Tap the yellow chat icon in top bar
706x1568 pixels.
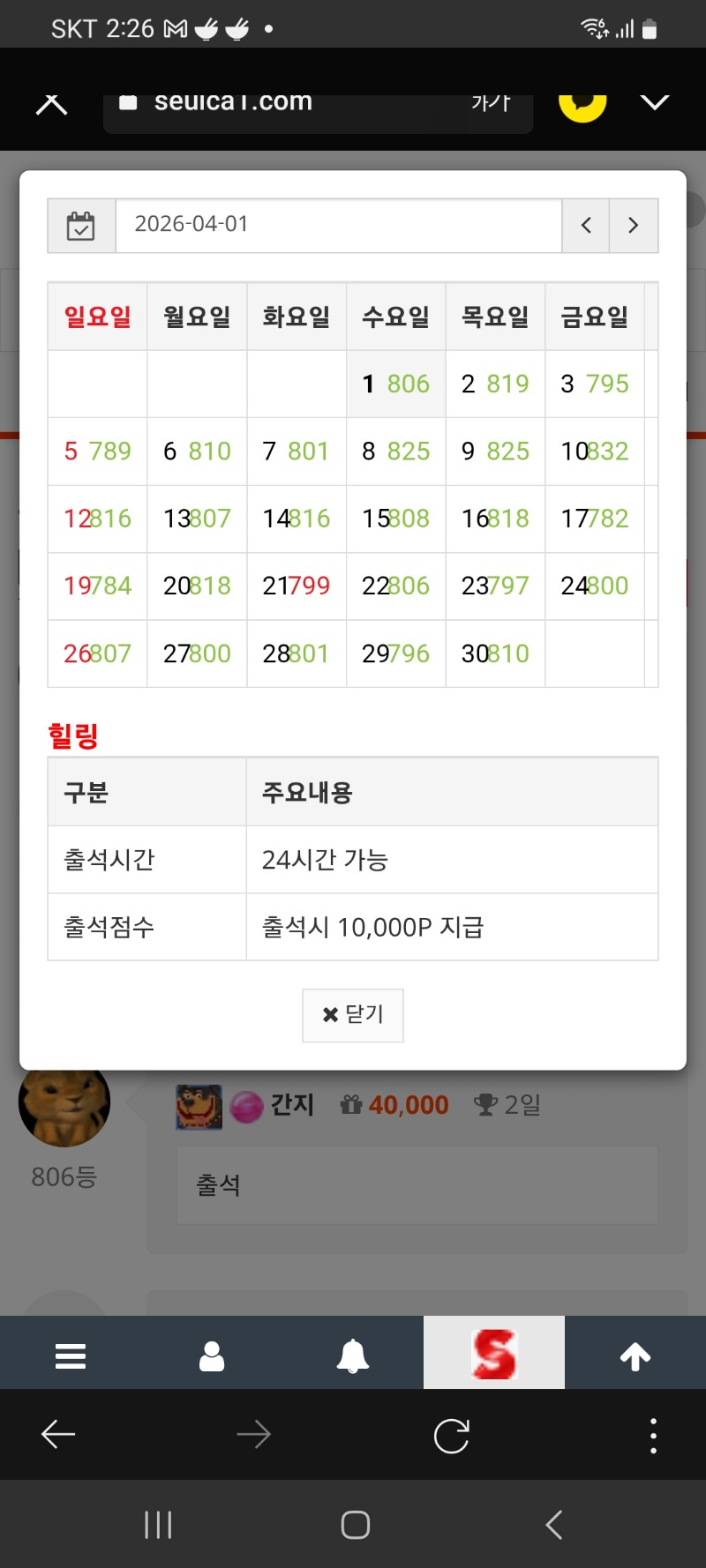point(582,104)
